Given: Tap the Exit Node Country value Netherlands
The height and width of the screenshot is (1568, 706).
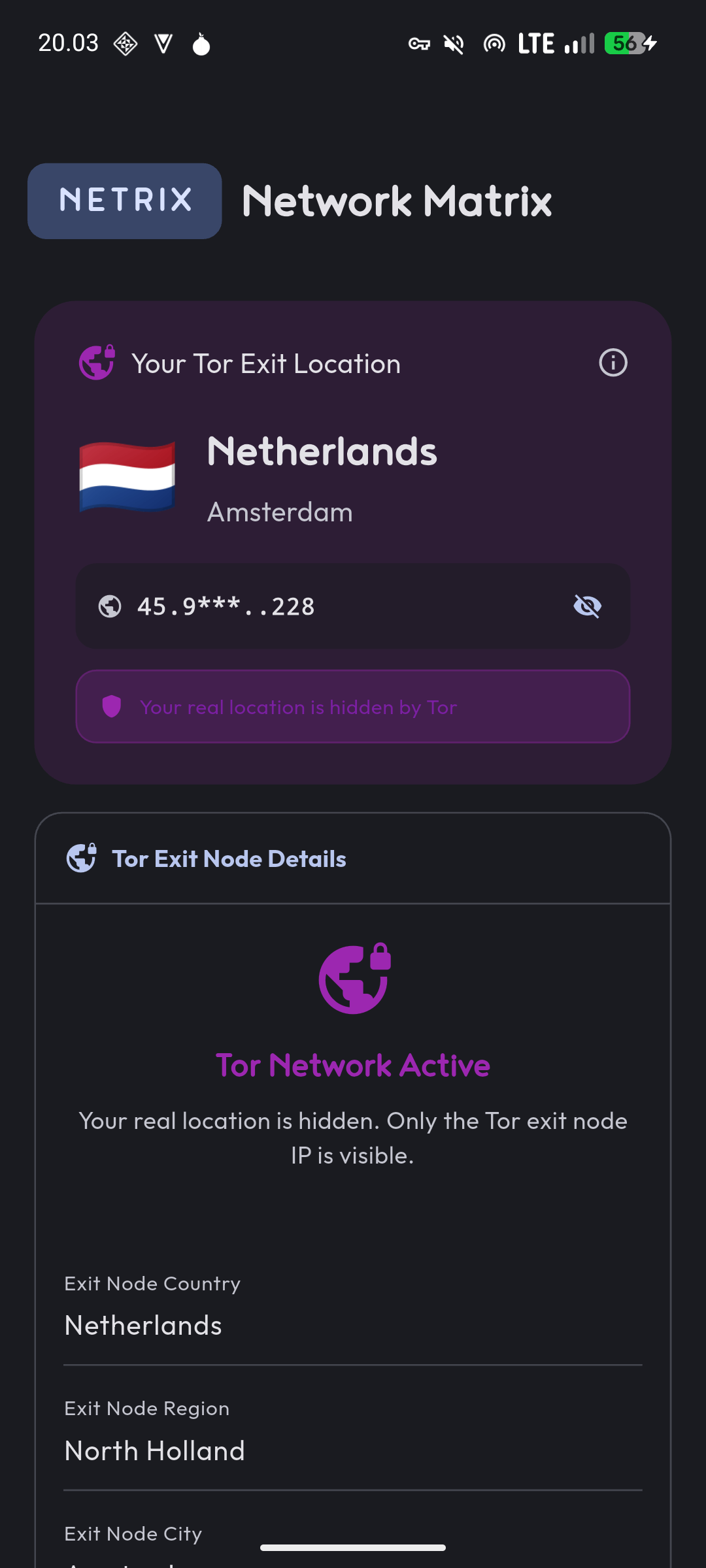Looking at the screenshot, I should click(x=143, y=1325).
